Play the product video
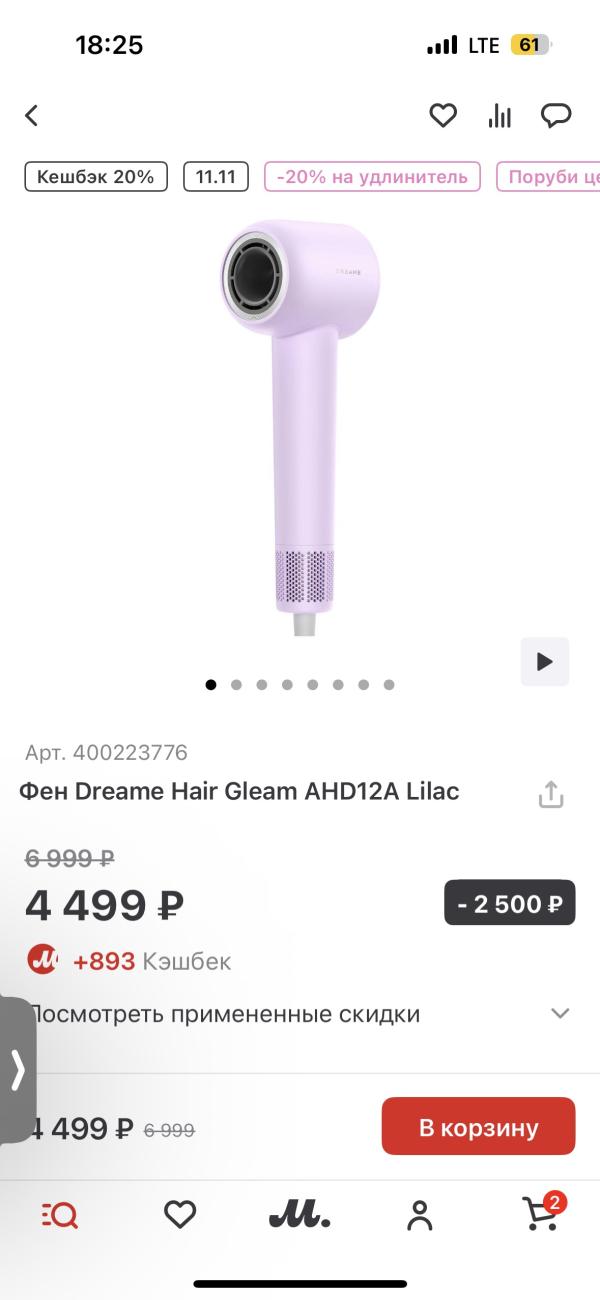This screenshot has height=1300, width=600. tap(545, 661)
